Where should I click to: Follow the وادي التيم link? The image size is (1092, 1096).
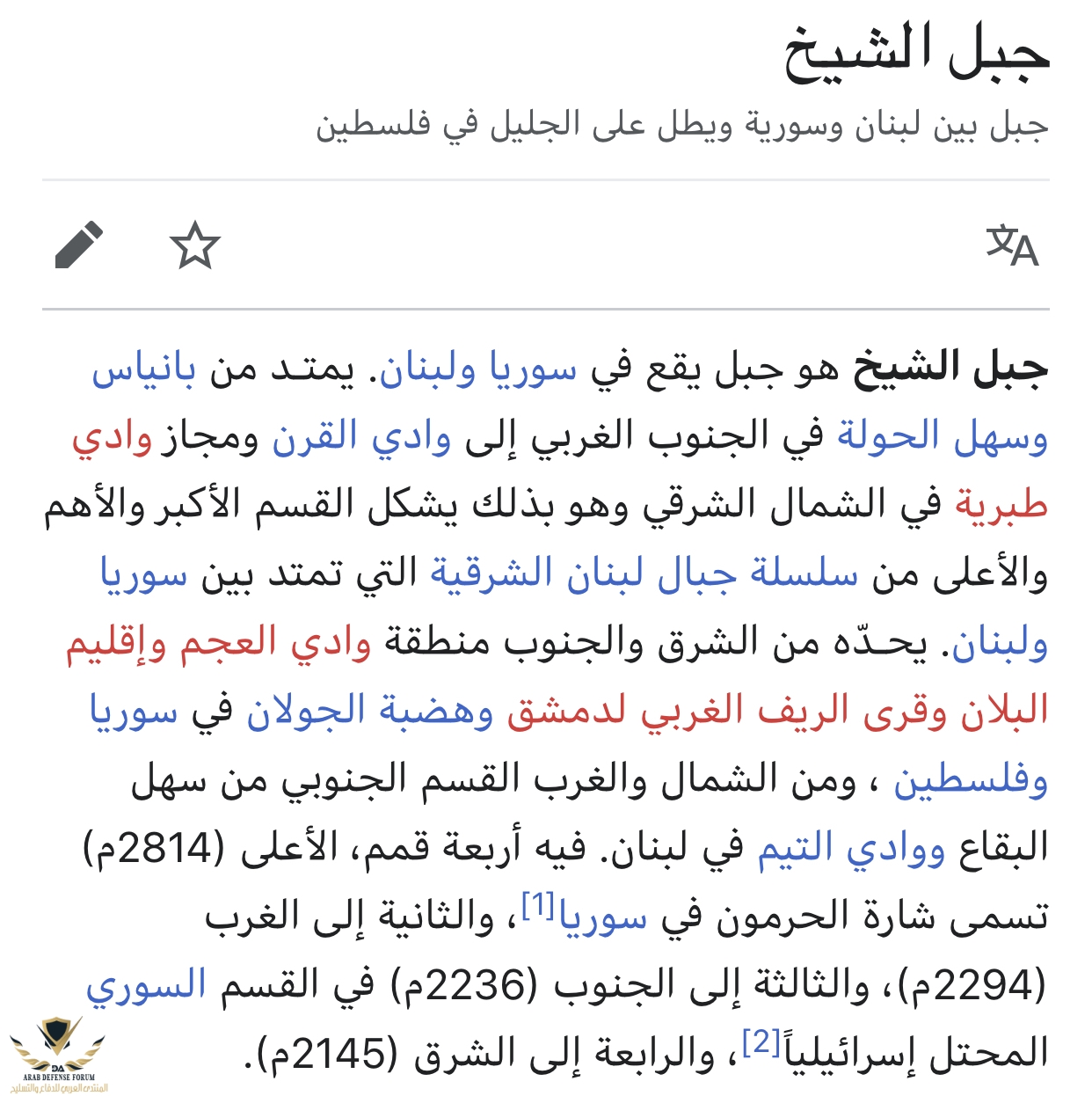coord(851,848)
